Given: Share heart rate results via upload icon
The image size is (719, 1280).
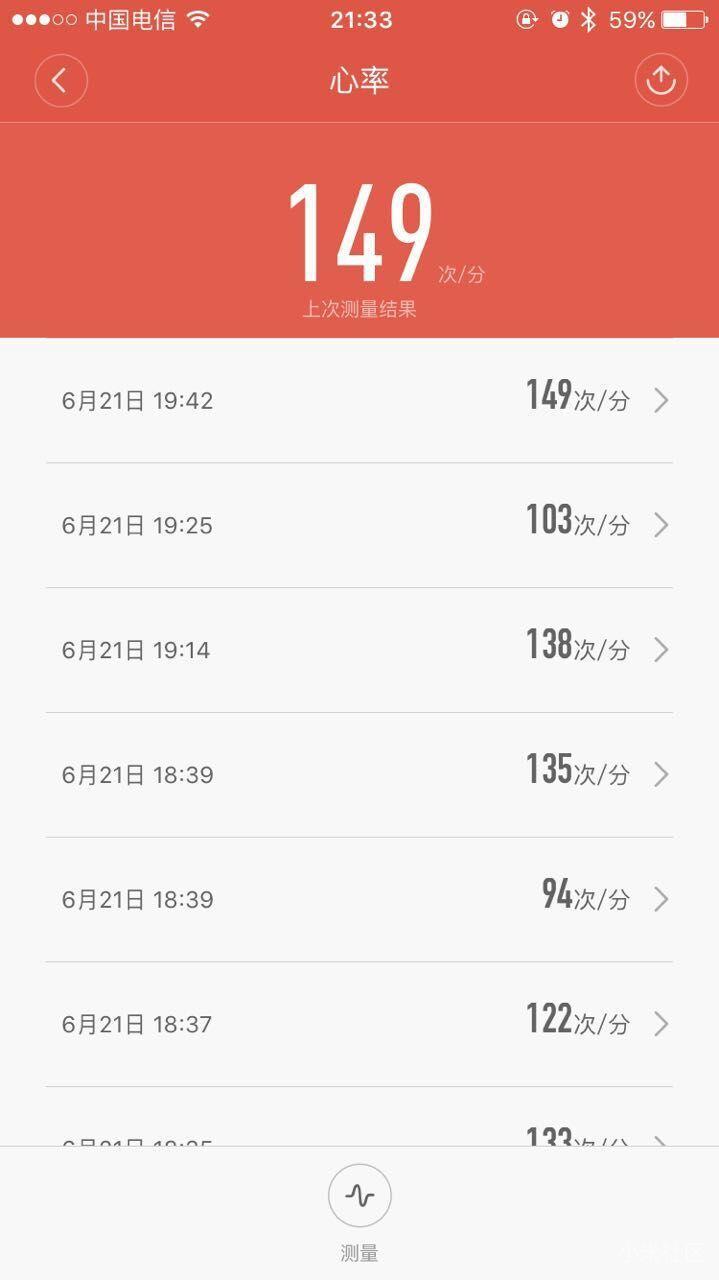Looking at the screenshot, I should pyautogui.click(x=660, y=80).
